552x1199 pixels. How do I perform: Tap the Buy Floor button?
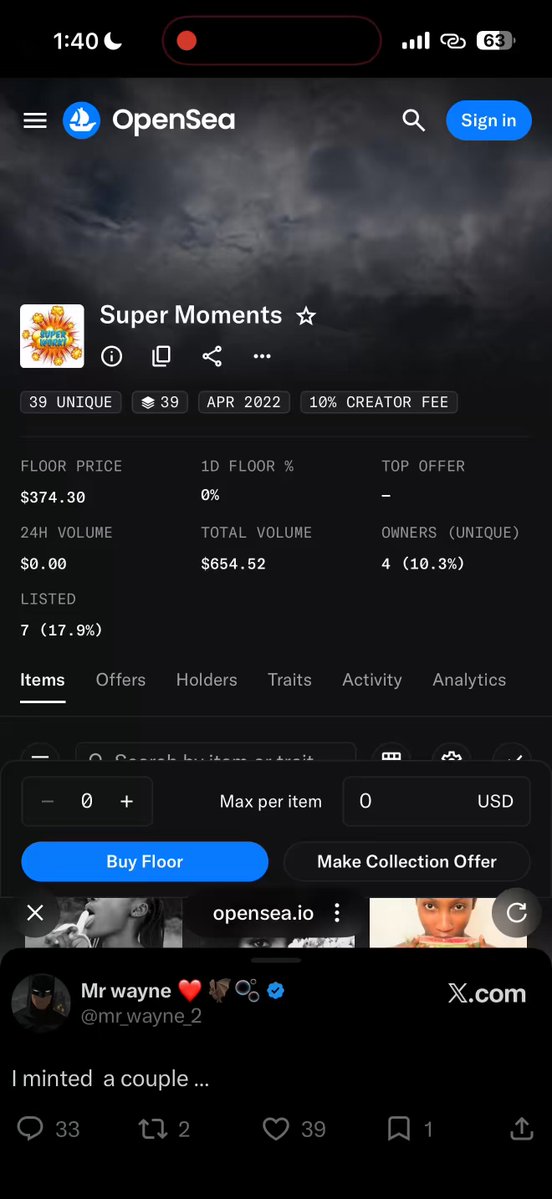point(144,862)
